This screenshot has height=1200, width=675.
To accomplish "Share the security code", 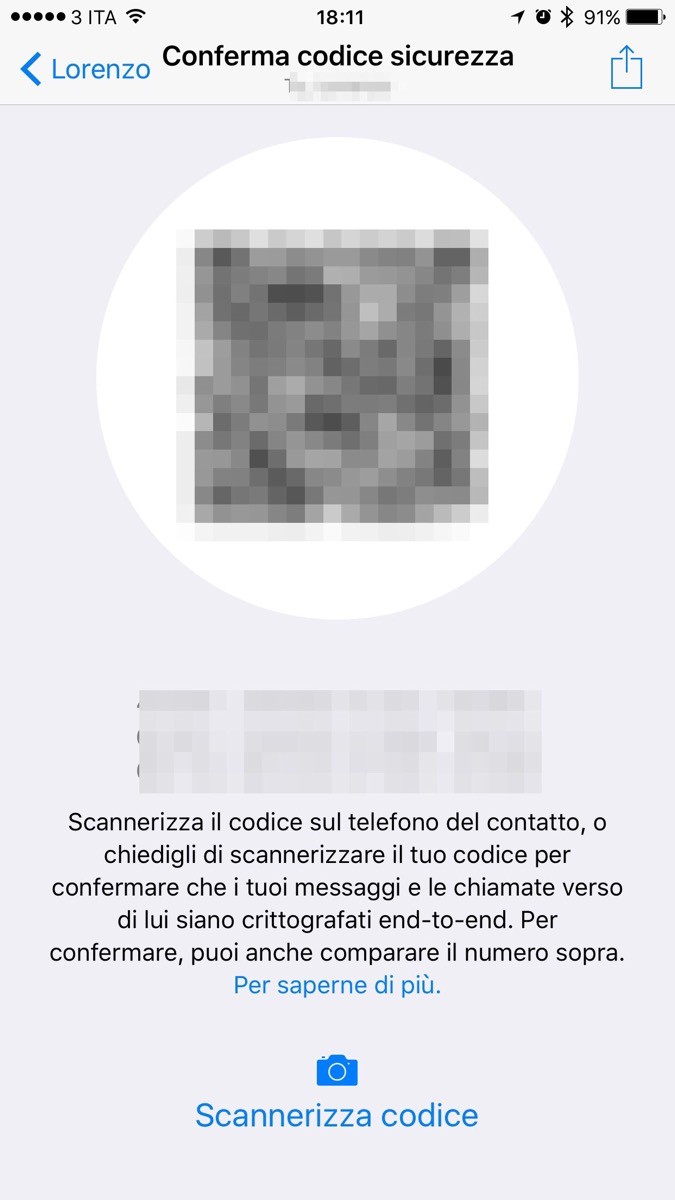I will (x=626, y=67).
